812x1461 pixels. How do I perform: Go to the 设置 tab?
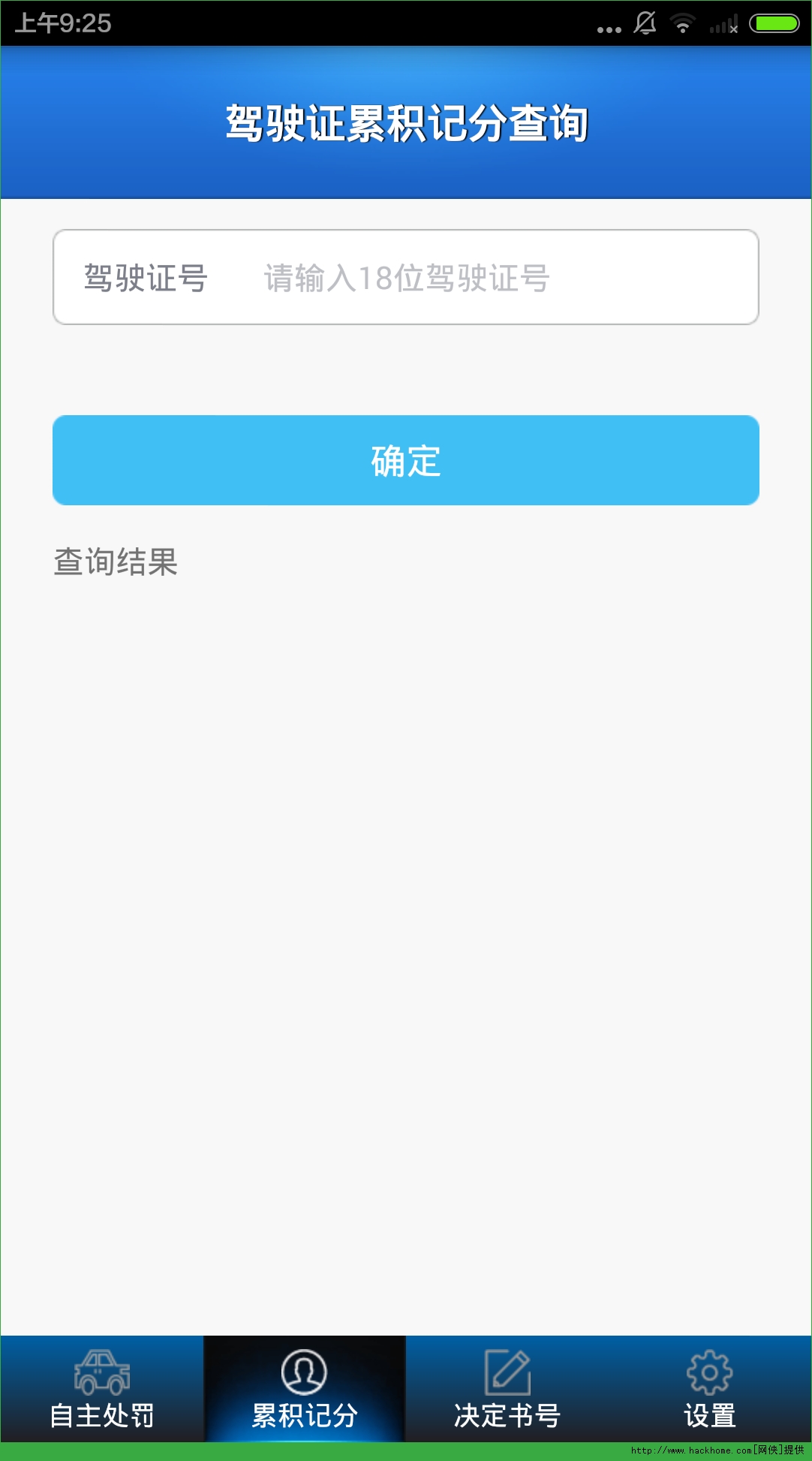click(x=710, y=1389)
